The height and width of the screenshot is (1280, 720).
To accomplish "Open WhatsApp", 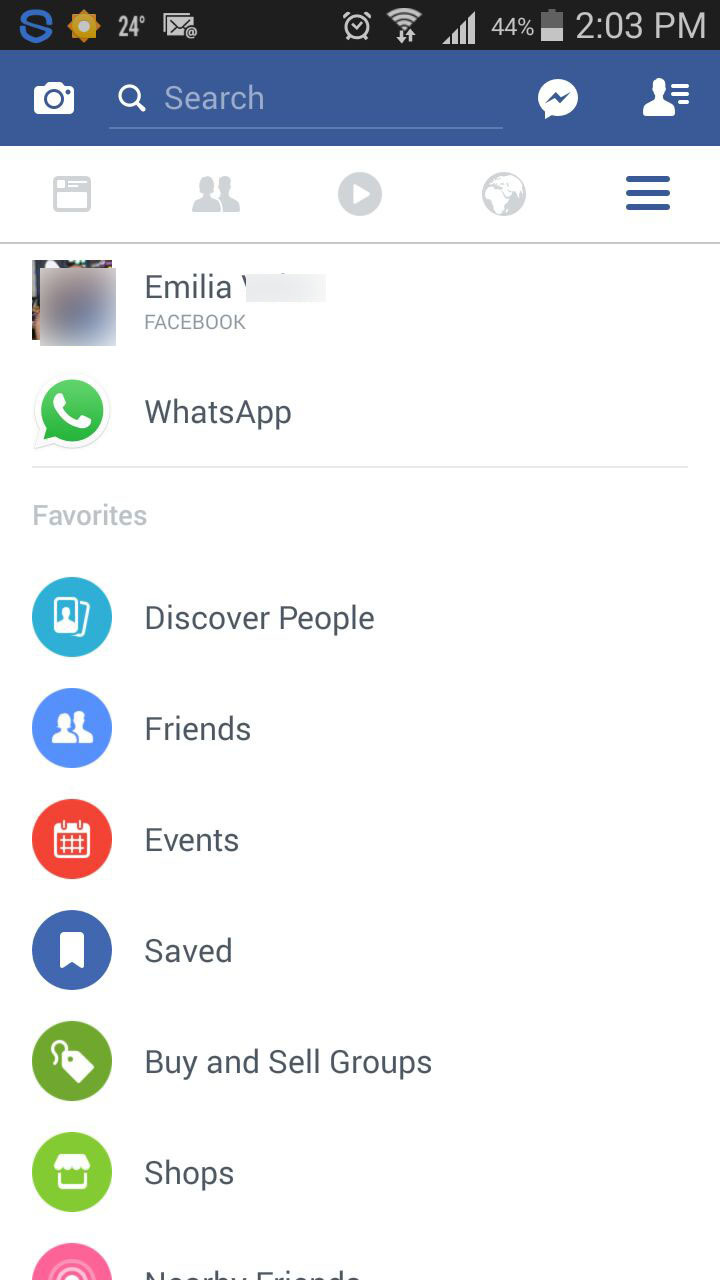I will point(218,412).
